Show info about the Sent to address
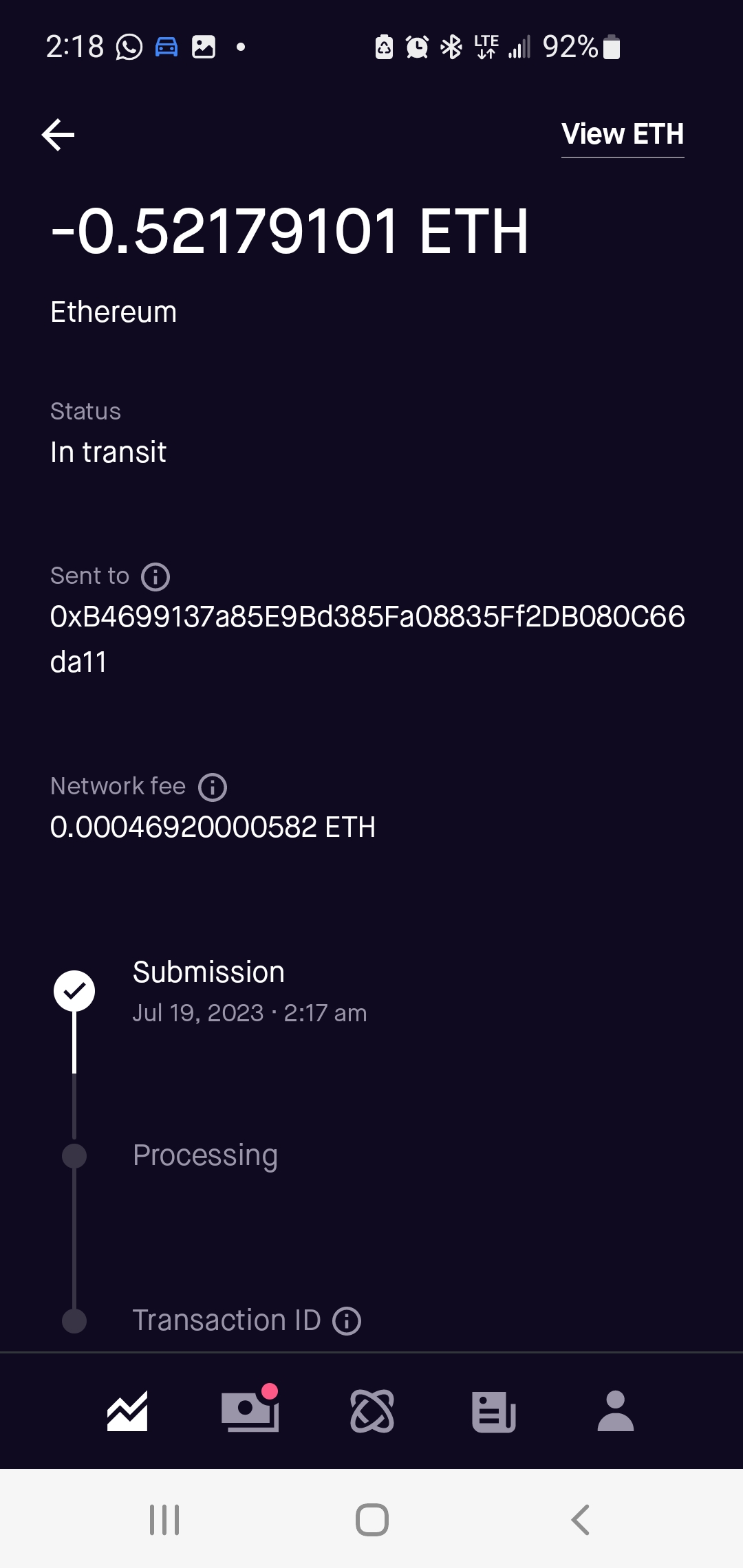 pyautogui.click(x=155, y=577)
